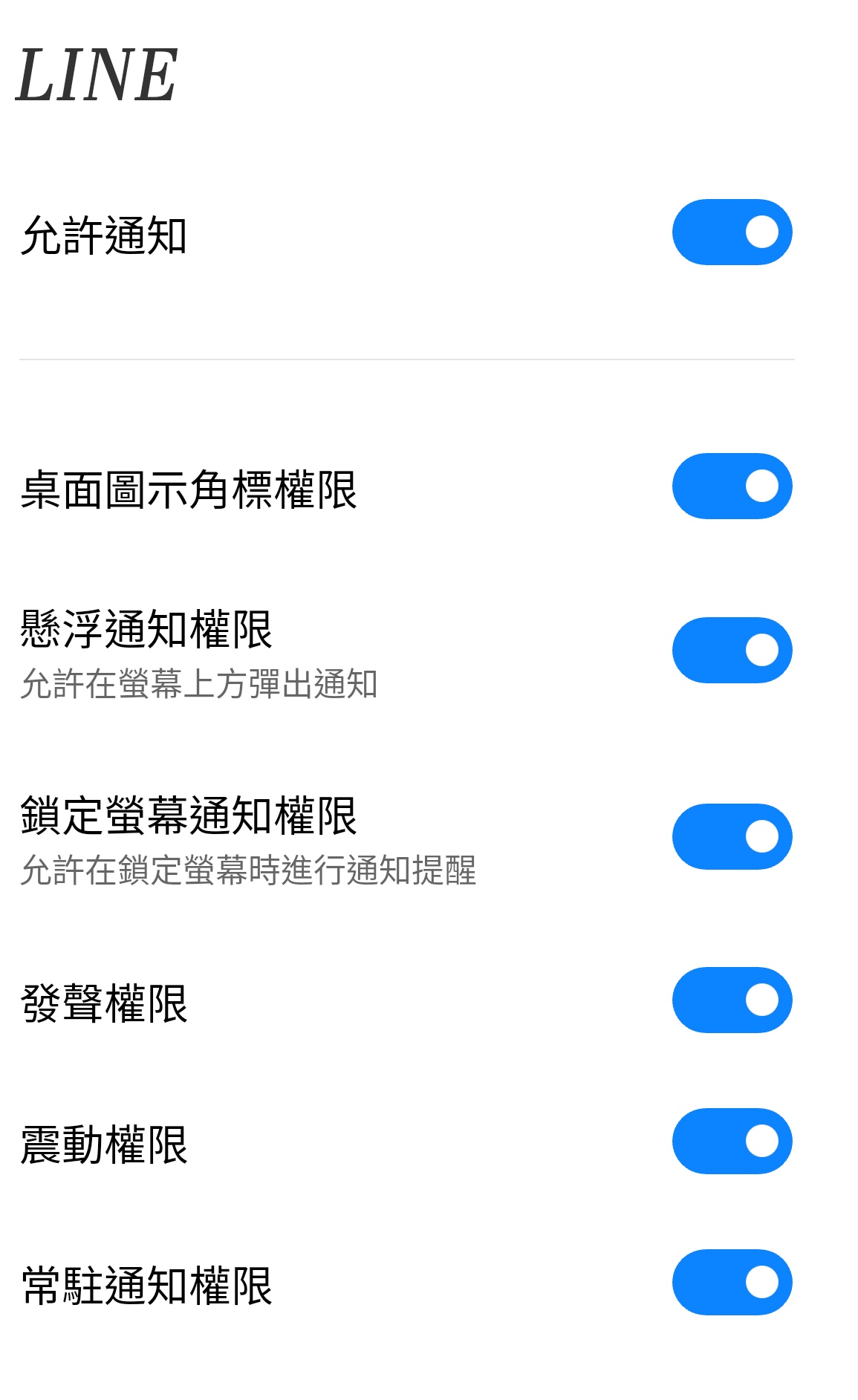Image resolution: width=858 pixels, height=1400 pixels.
Task: Disable the 發聲權限 switch
Action: 732,1000
